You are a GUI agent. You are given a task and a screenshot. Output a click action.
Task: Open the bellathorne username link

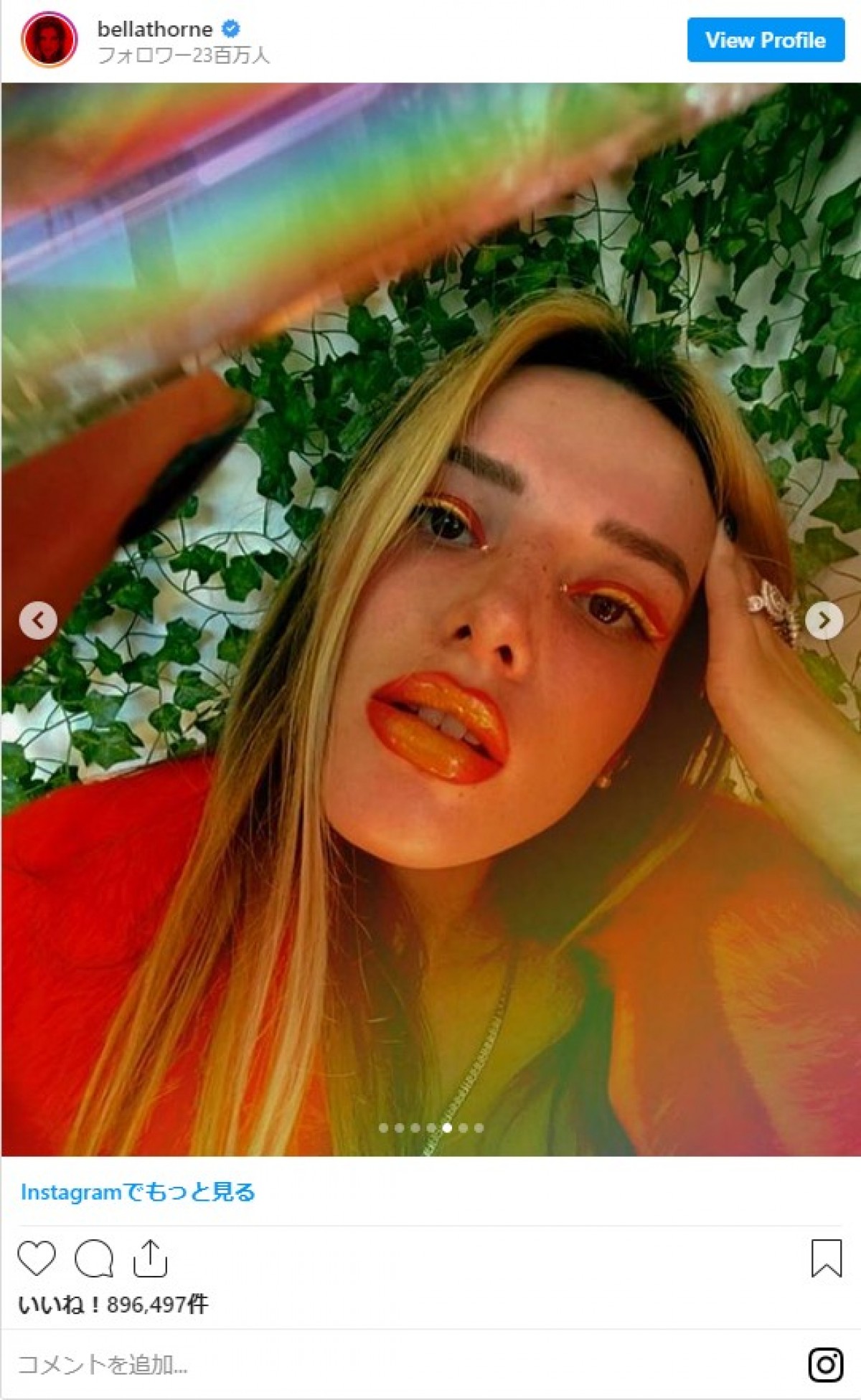(155, 29)
